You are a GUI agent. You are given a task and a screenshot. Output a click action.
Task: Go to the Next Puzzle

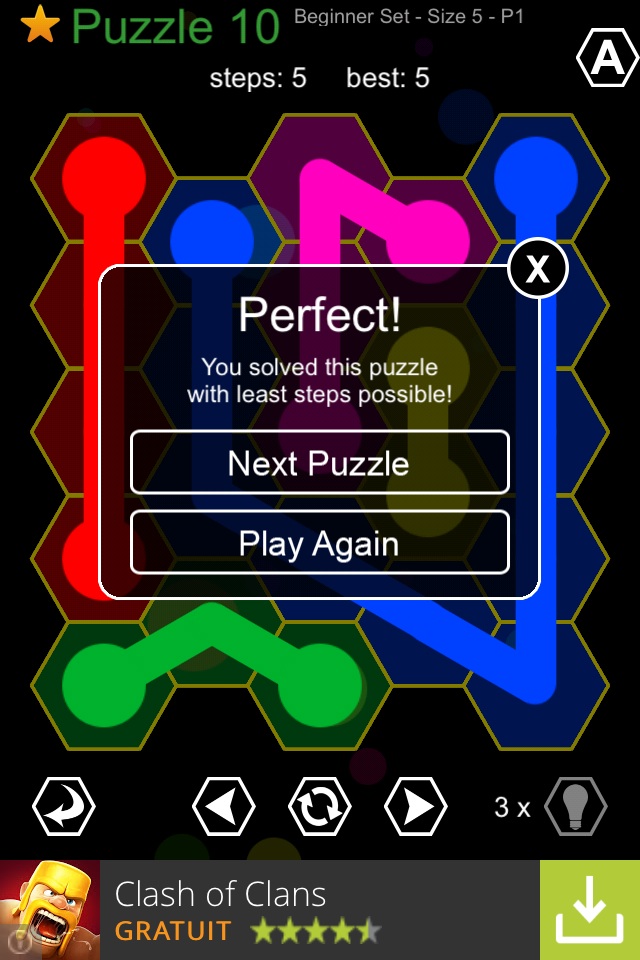pos(320,463)
